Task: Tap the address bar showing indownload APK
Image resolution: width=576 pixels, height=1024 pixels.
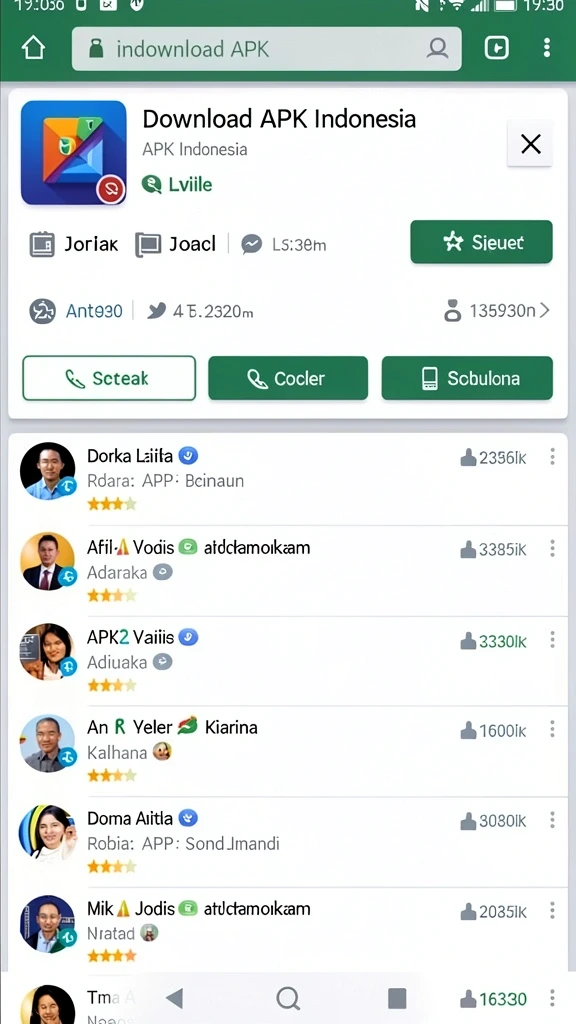Action: coord(266,48)
